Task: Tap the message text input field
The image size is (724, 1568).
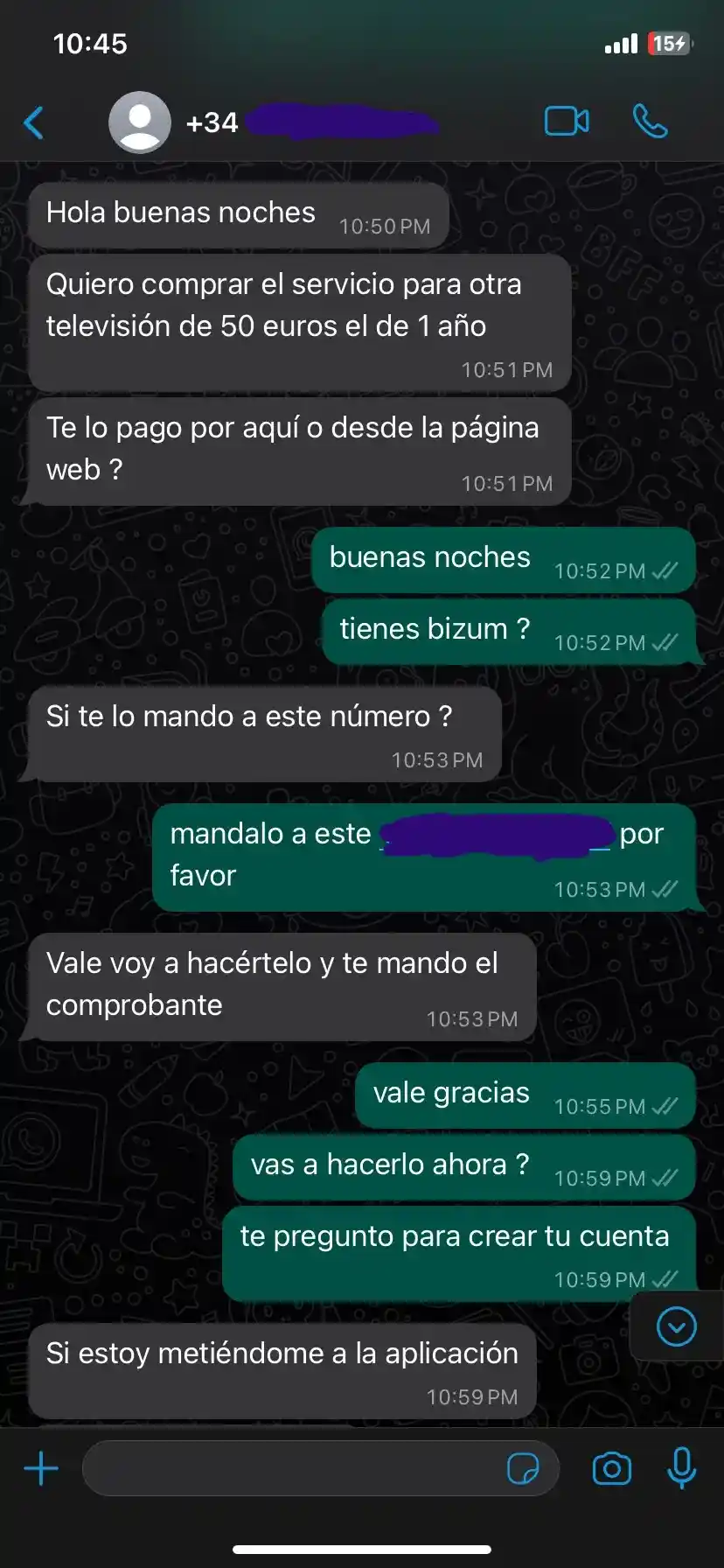Action: [289, 1468]
